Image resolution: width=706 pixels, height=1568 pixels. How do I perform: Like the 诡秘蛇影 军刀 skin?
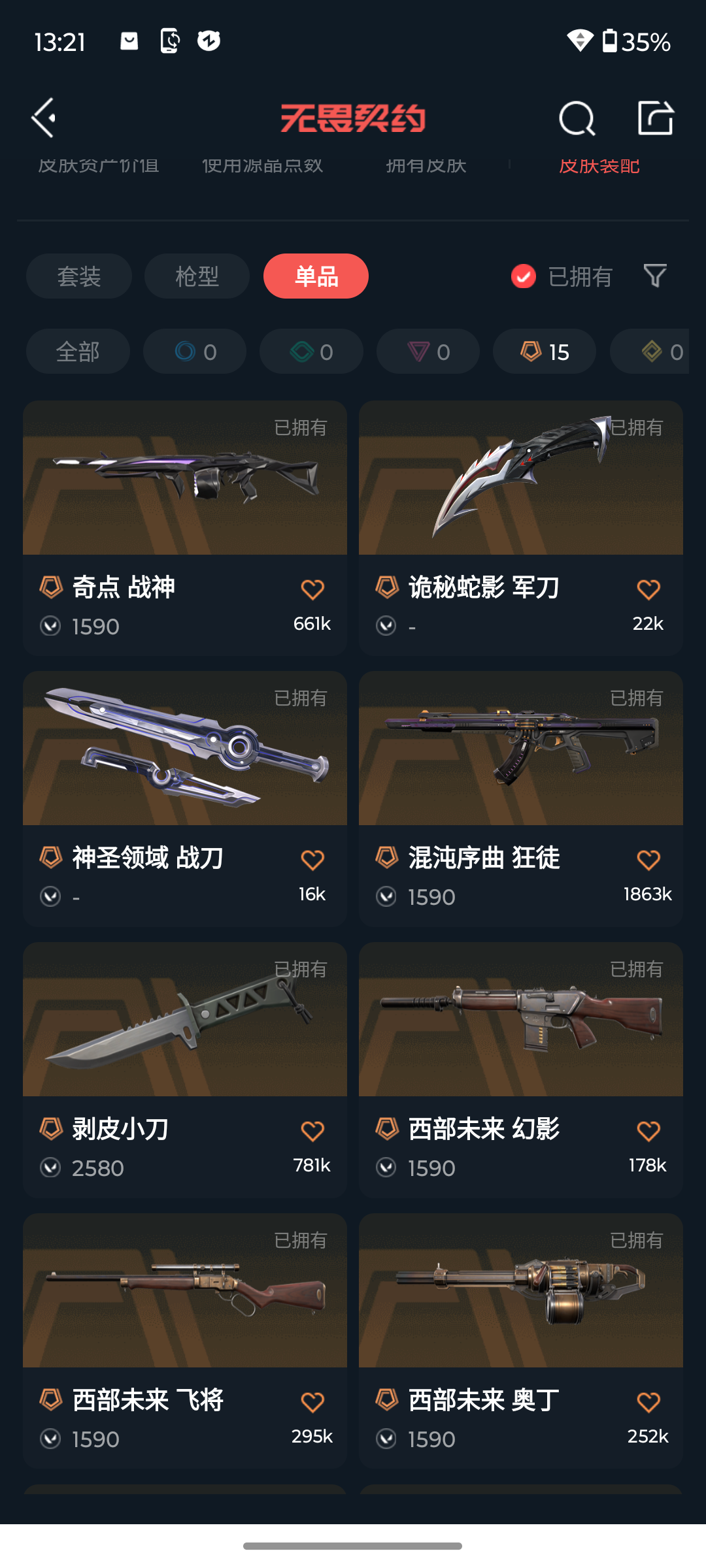pyautogui.click(x=648, y=589)
